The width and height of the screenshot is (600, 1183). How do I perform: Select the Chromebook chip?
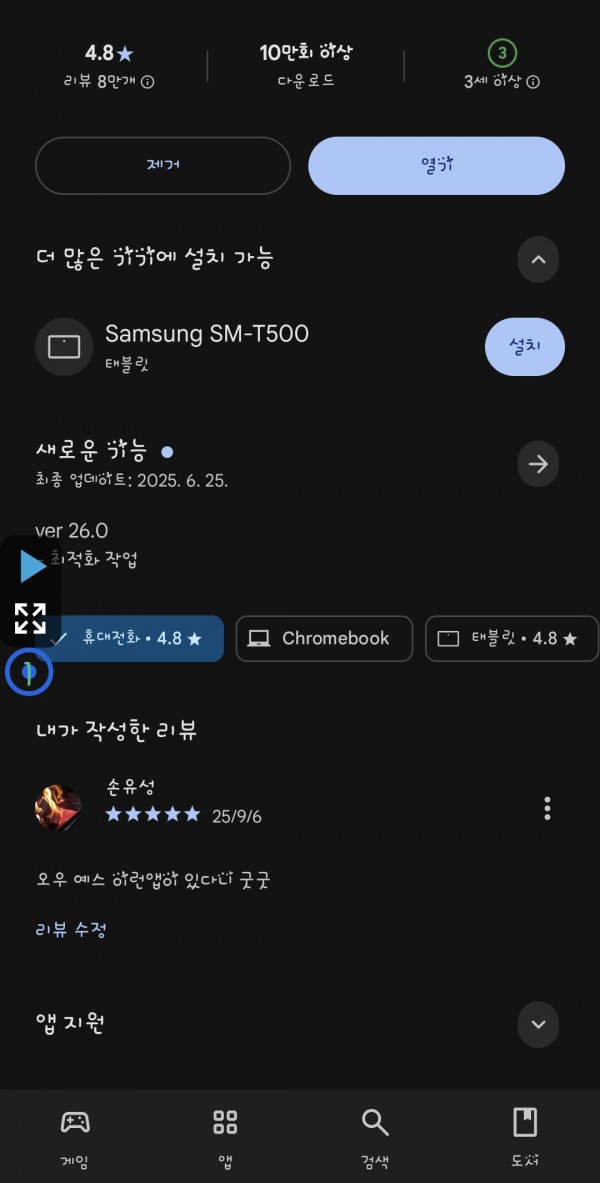[x=325, y=638]
